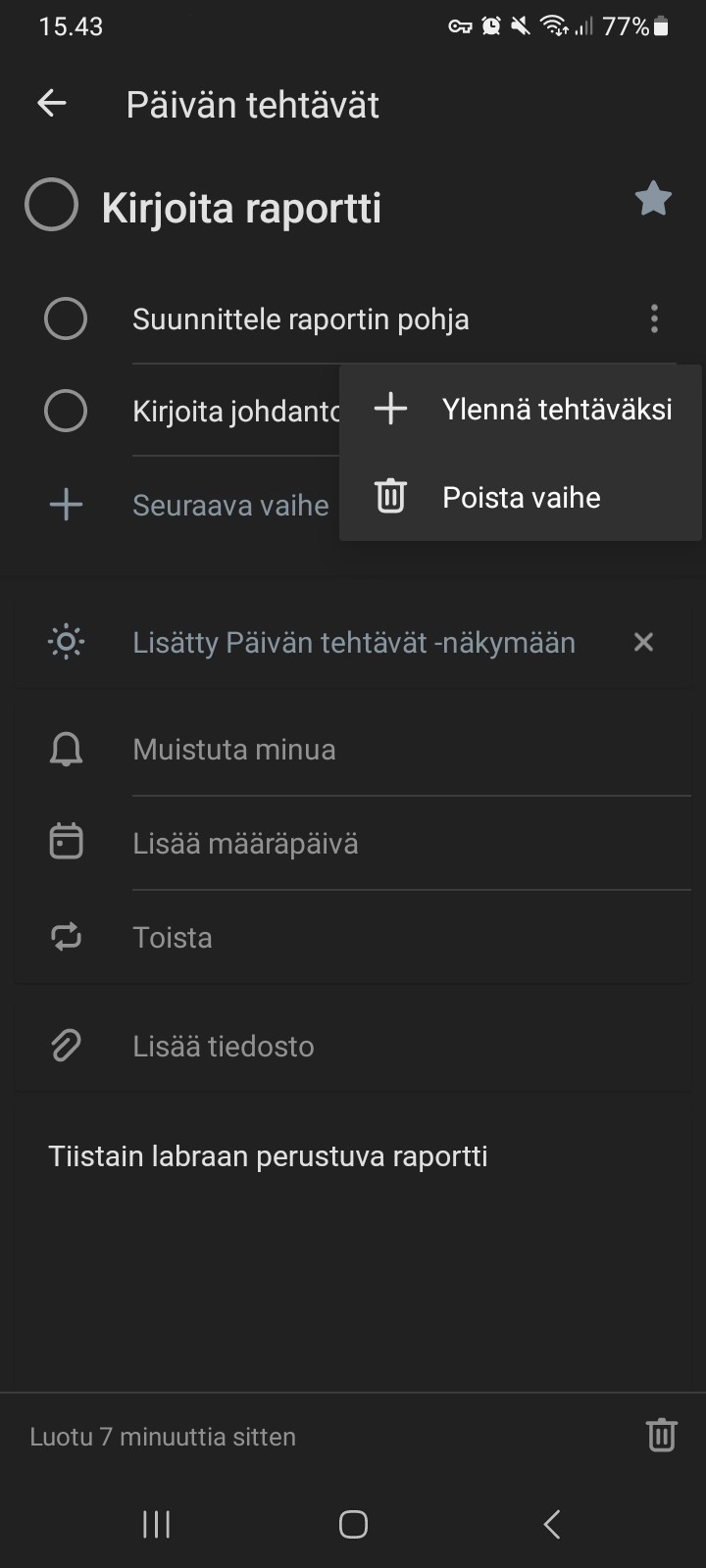Check off Suunnittele raportin pohja step
Screen dimensions: 706x1568
[x=66, y=318]
